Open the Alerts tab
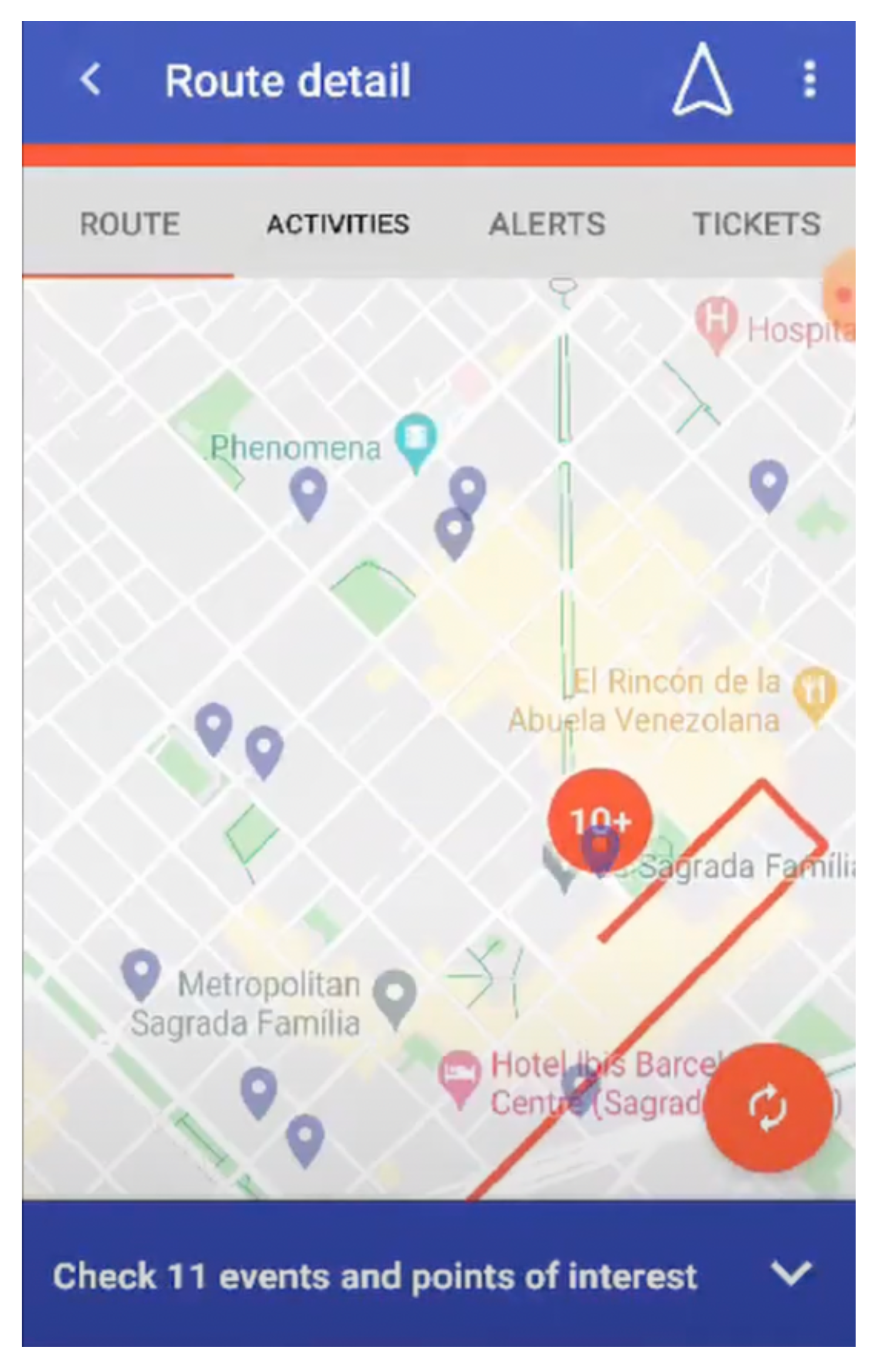Viewport: 875px width, 1372px height. tap(547, 224)
